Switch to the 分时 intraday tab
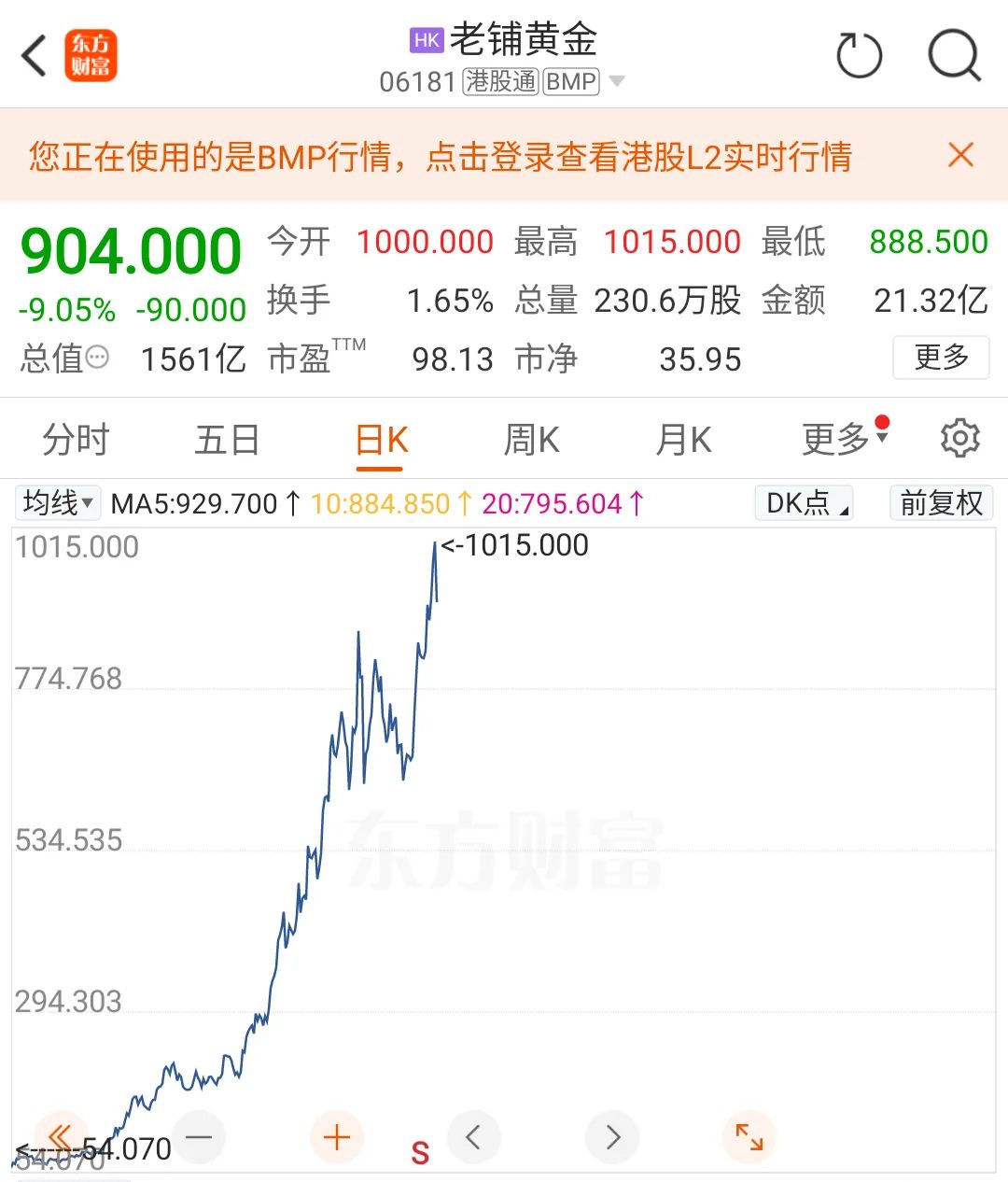This screenshot has width=1008, height=1182. point(76,438)
